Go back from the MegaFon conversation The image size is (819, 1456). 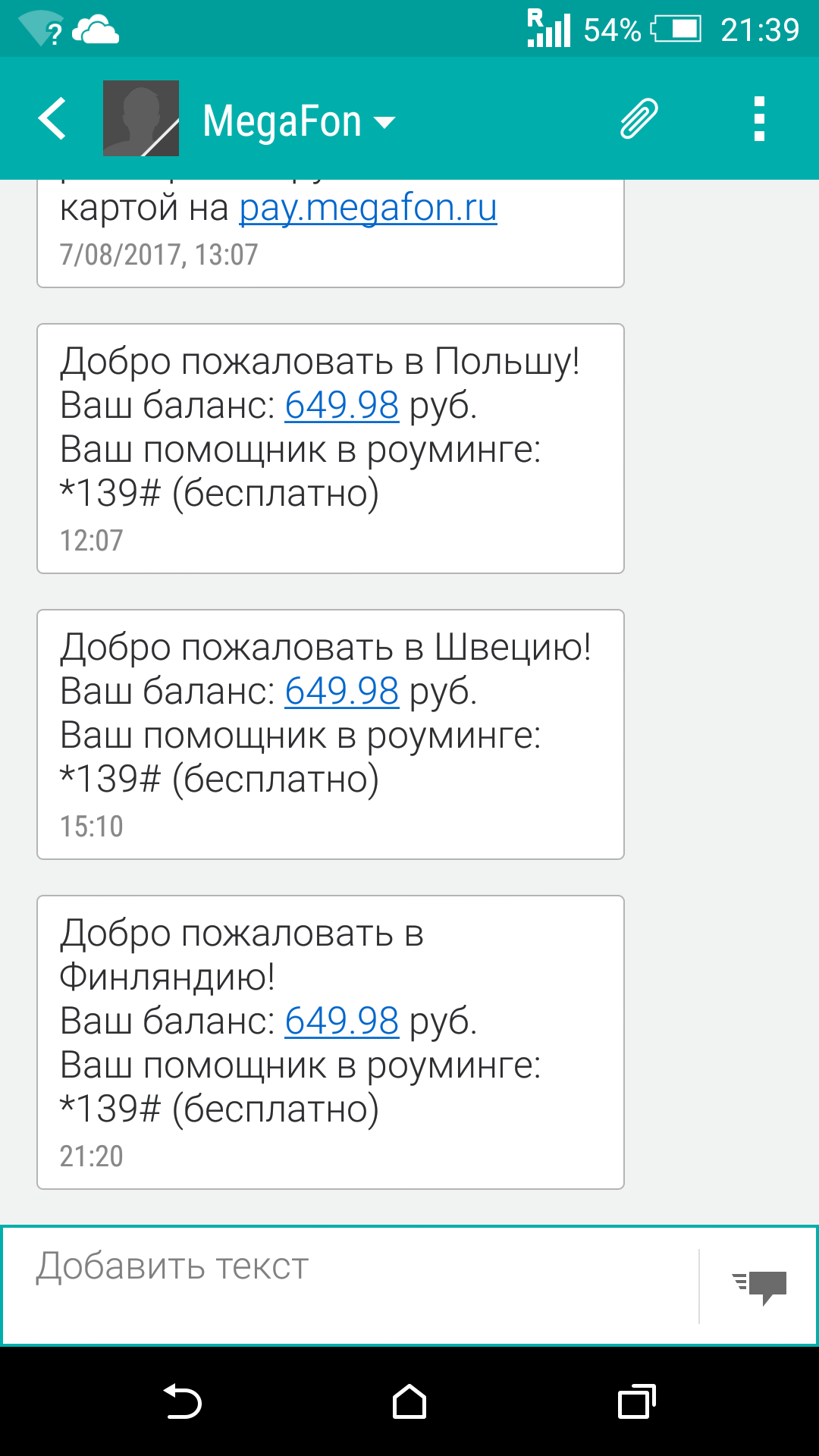[52, 119]
